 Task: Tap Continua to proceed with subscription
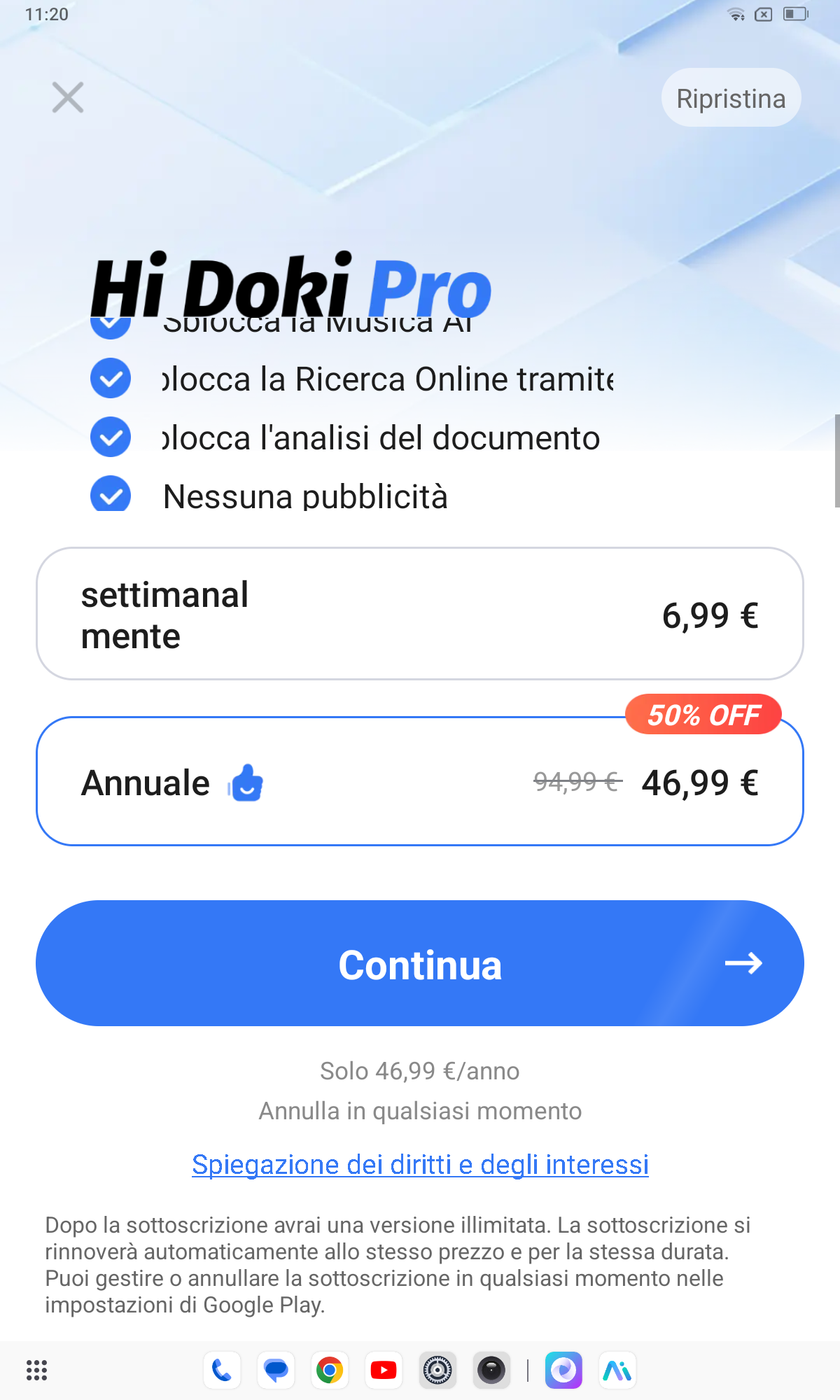(419, 963)
